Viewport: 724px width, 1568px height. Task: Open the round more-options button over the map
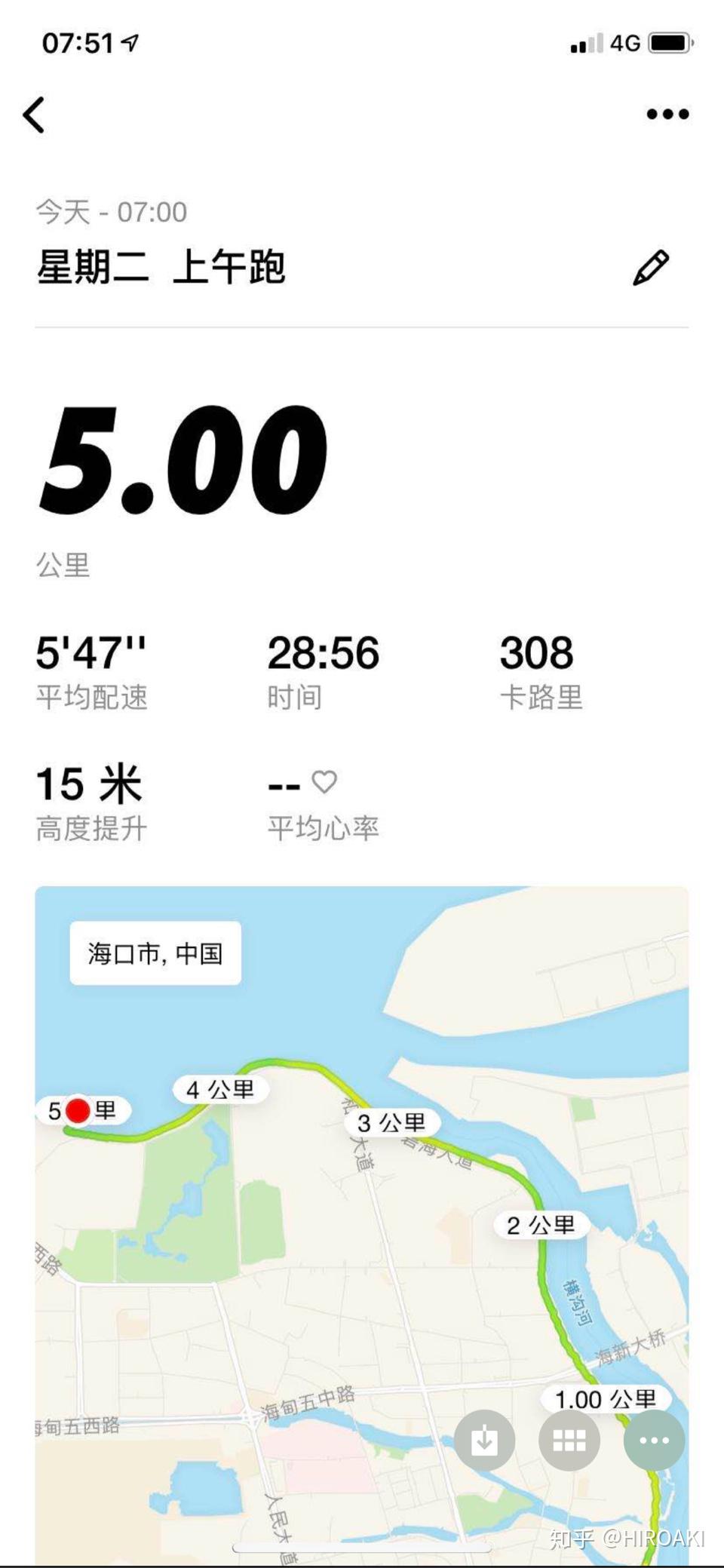point(654,1440)
